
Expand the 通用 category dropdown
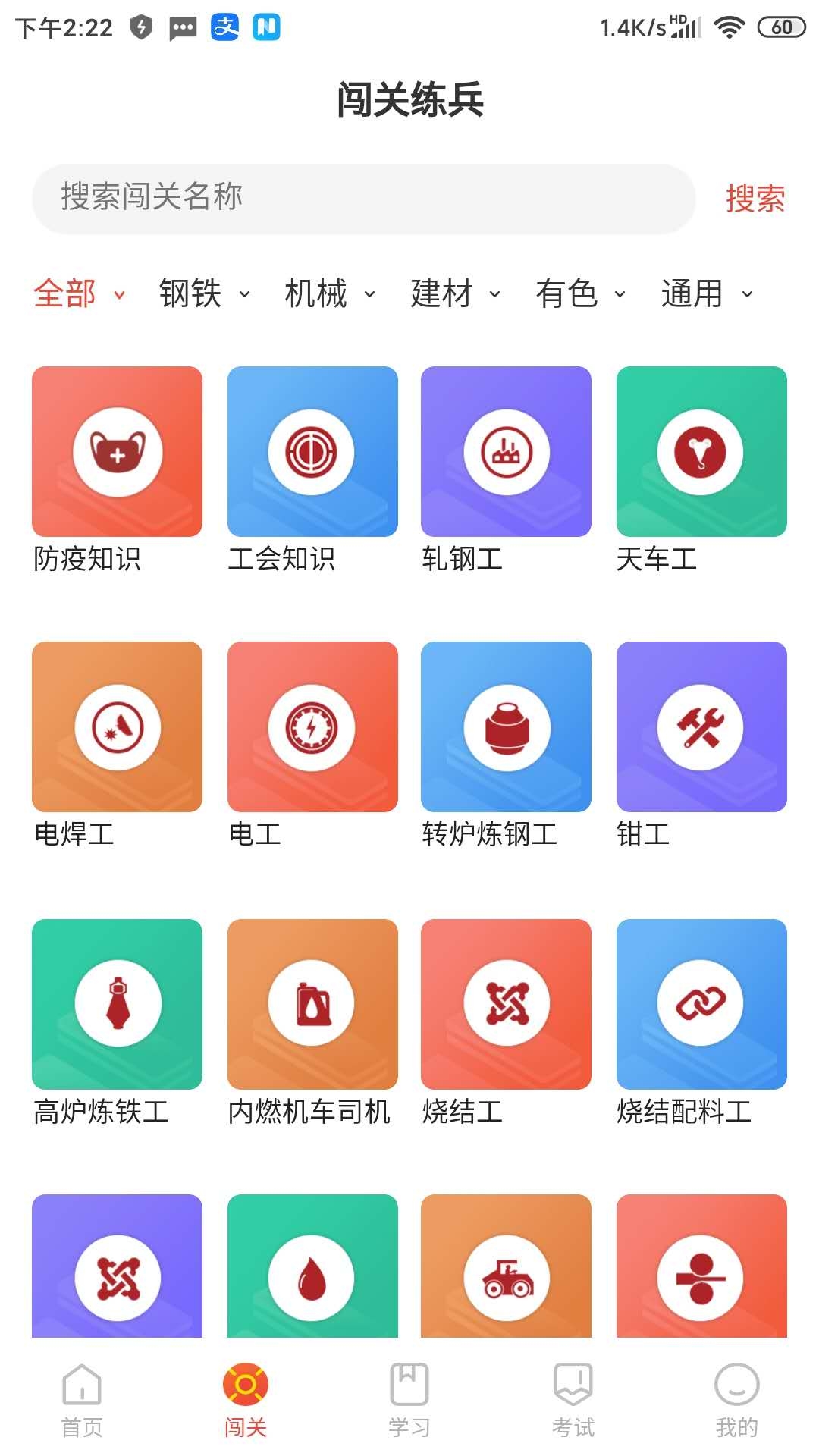pyautogui.click(x=706, y=294)
